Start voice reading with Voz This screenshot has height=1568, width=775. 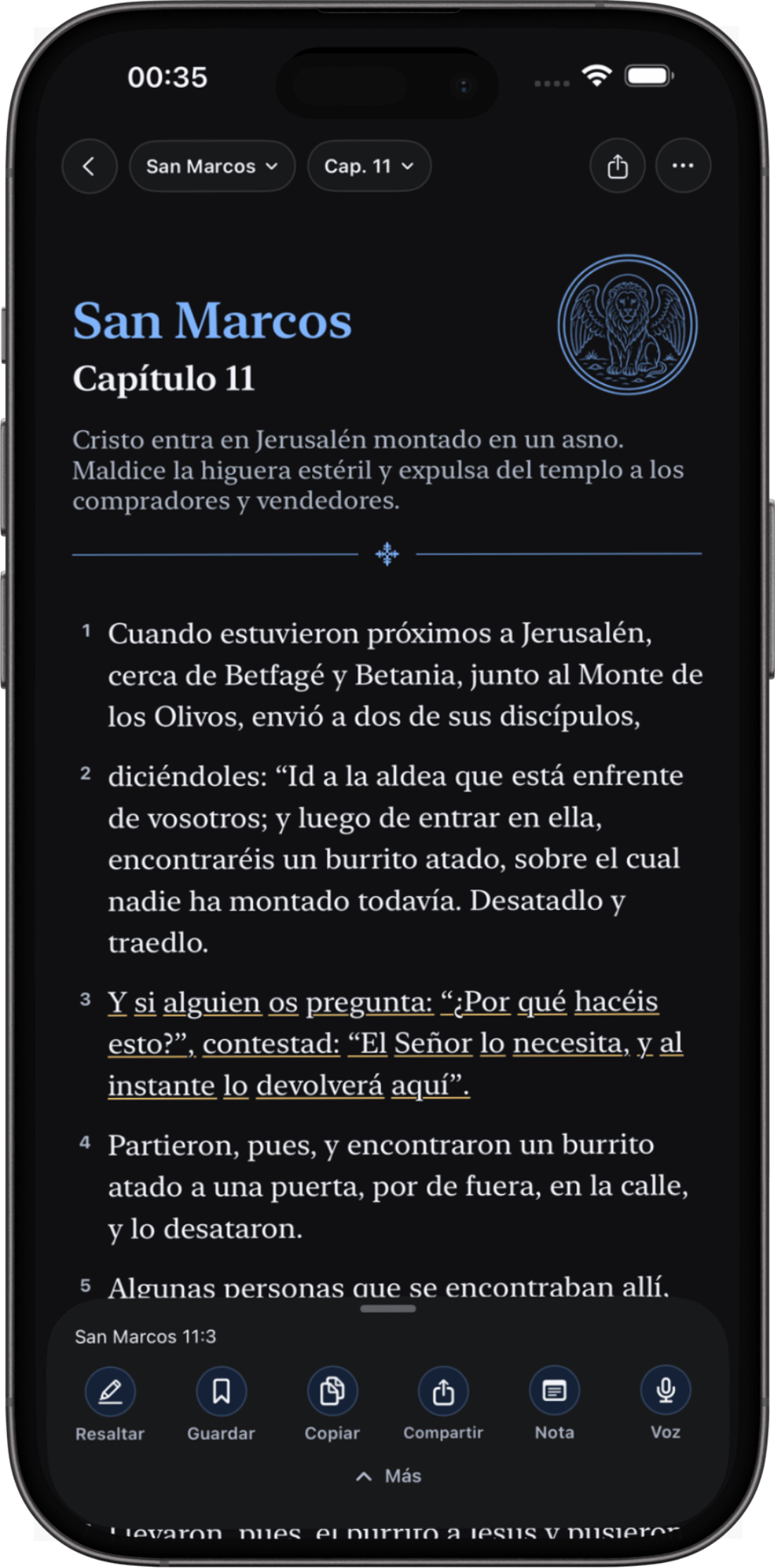pos(666,1404)
